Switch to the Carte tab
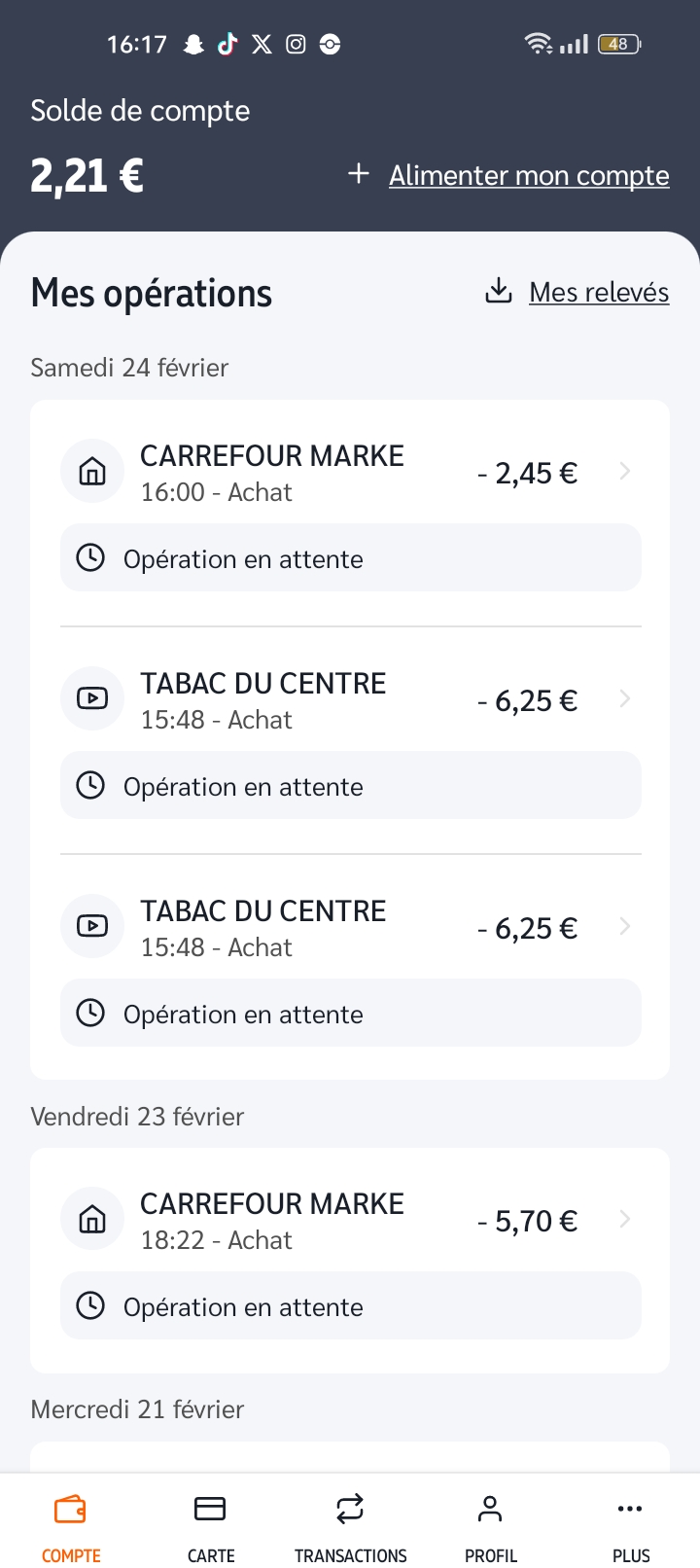The image size is (700, 1568). tap(211, 1523)
